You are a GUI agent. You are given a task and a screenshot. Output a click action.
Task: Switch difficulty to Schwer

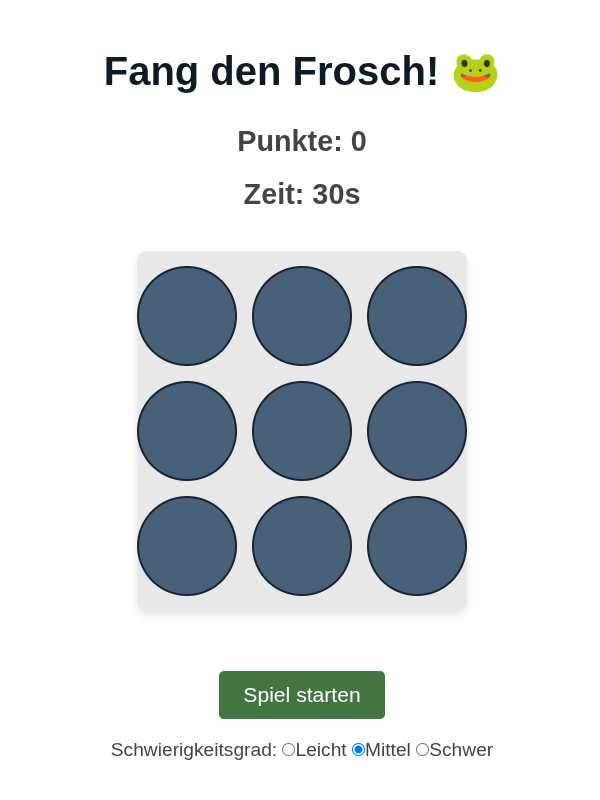pyautogui.click(x=423, y=750)
